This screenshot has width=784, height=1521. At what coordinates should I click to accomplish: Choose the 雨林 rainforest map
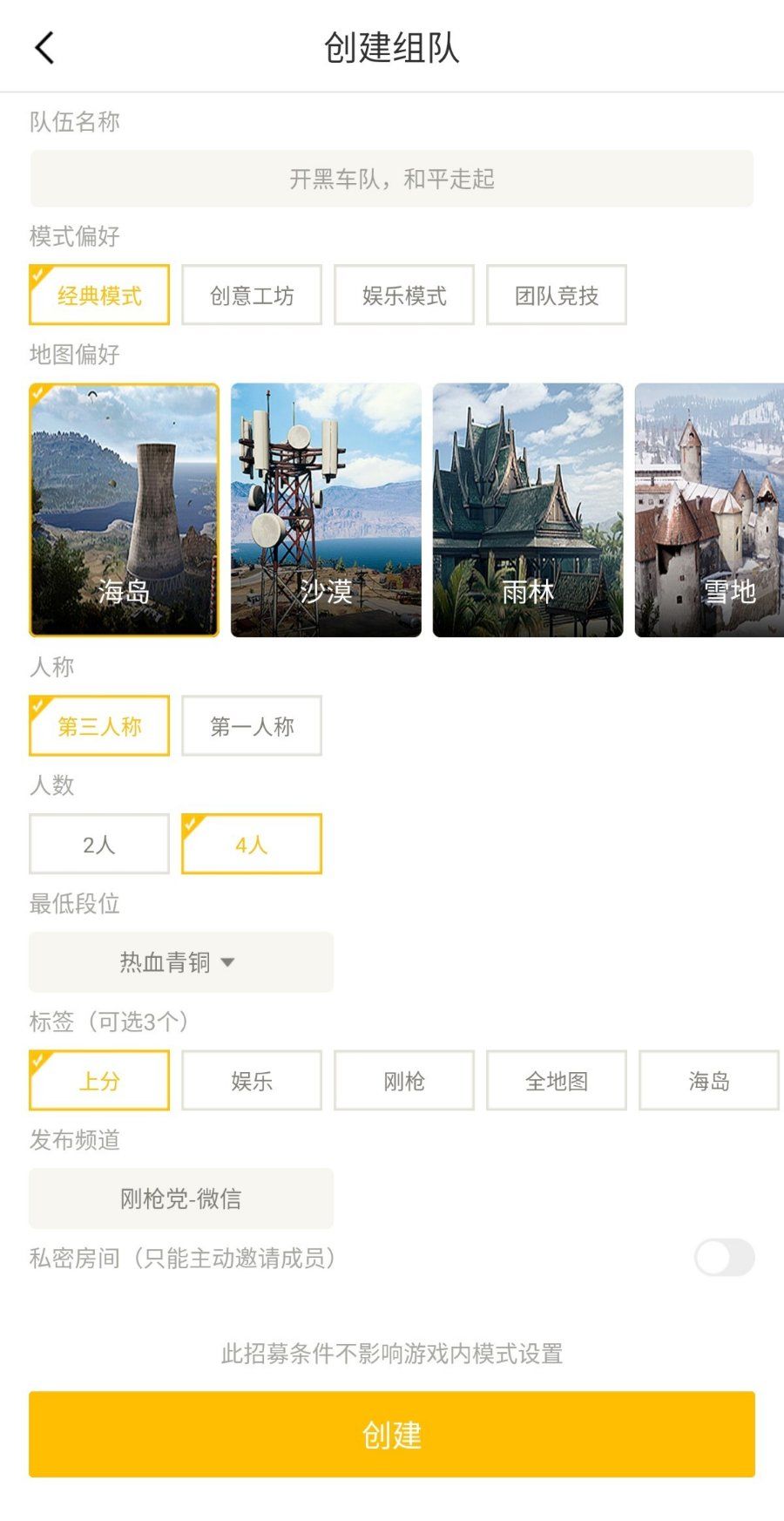click(x=527, y=510)
